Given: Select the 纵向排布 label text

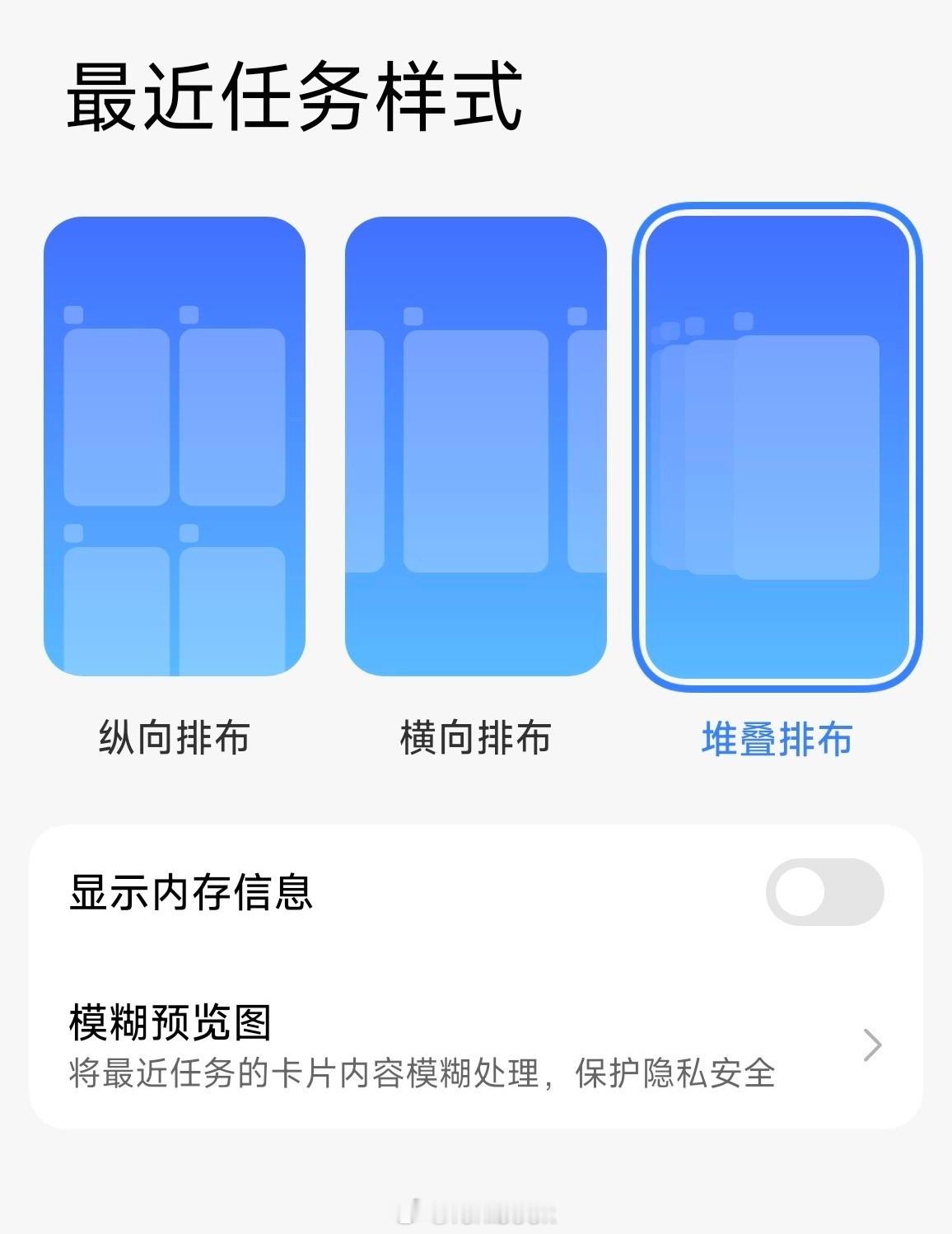Looking at the screenshot, I should point(173,739).
